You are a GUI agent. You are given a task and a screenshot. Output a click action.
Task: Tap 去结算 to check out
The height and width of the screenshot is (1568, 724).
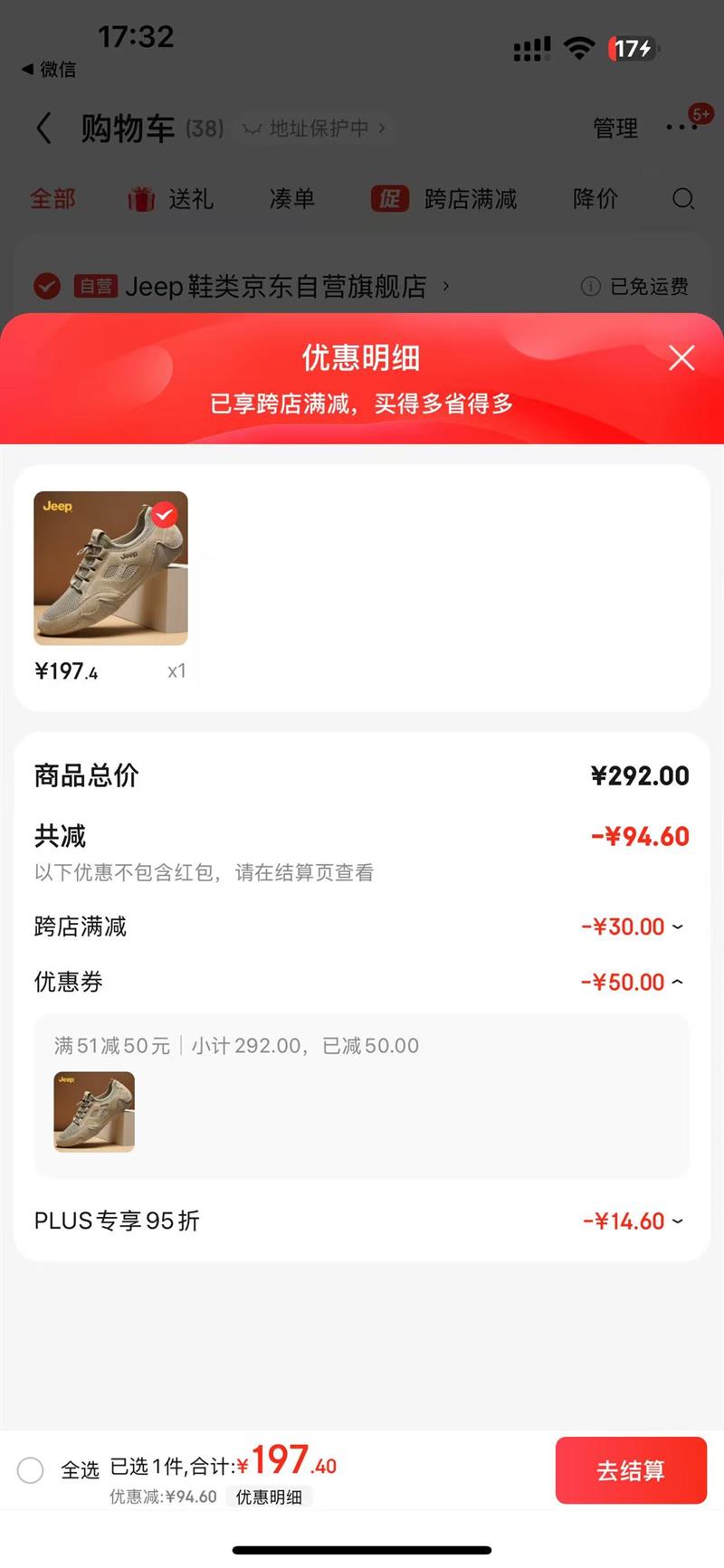point(631,1470)
